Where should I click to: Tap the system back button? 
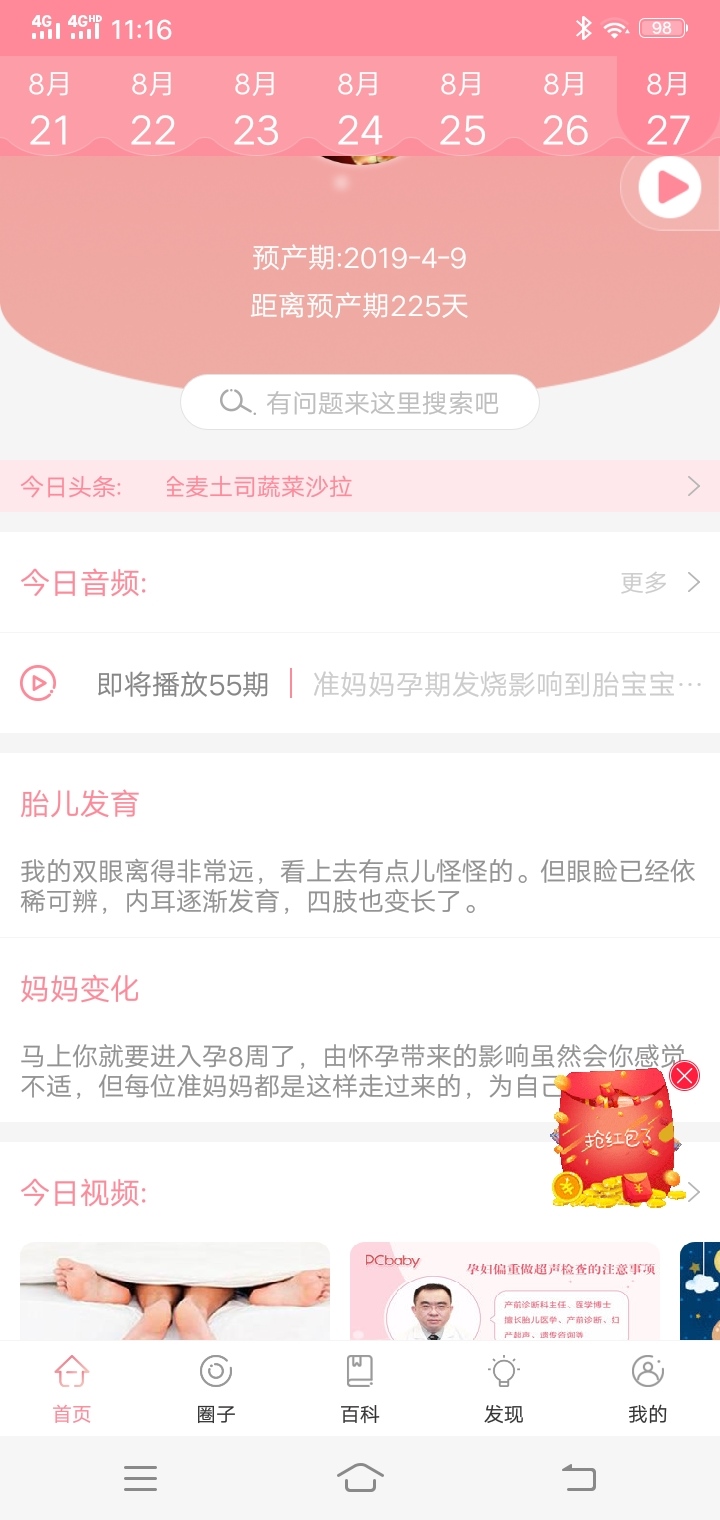(x=578, y=1477)
